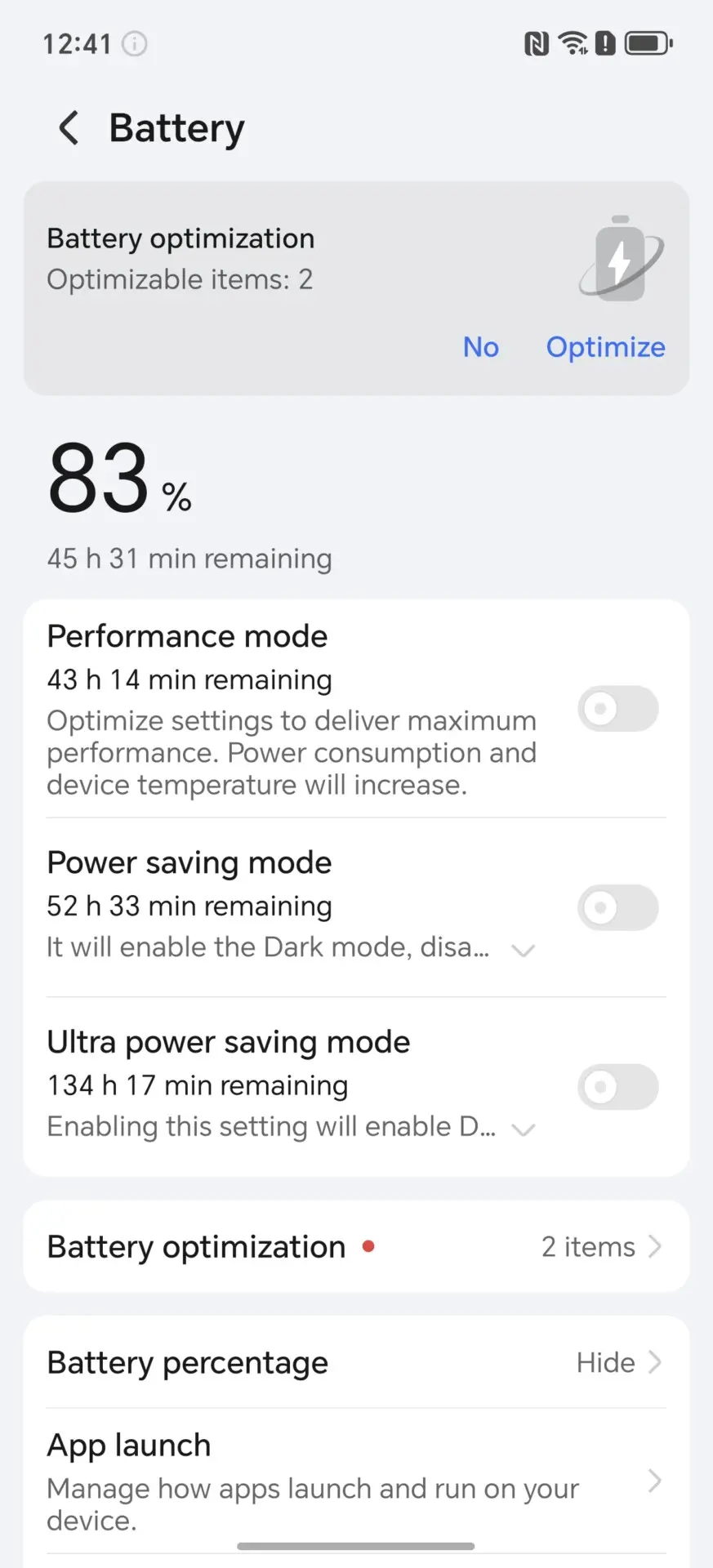Open the Battery percentage settings row
The image size is (713, 1568).
pos(356,1362)
